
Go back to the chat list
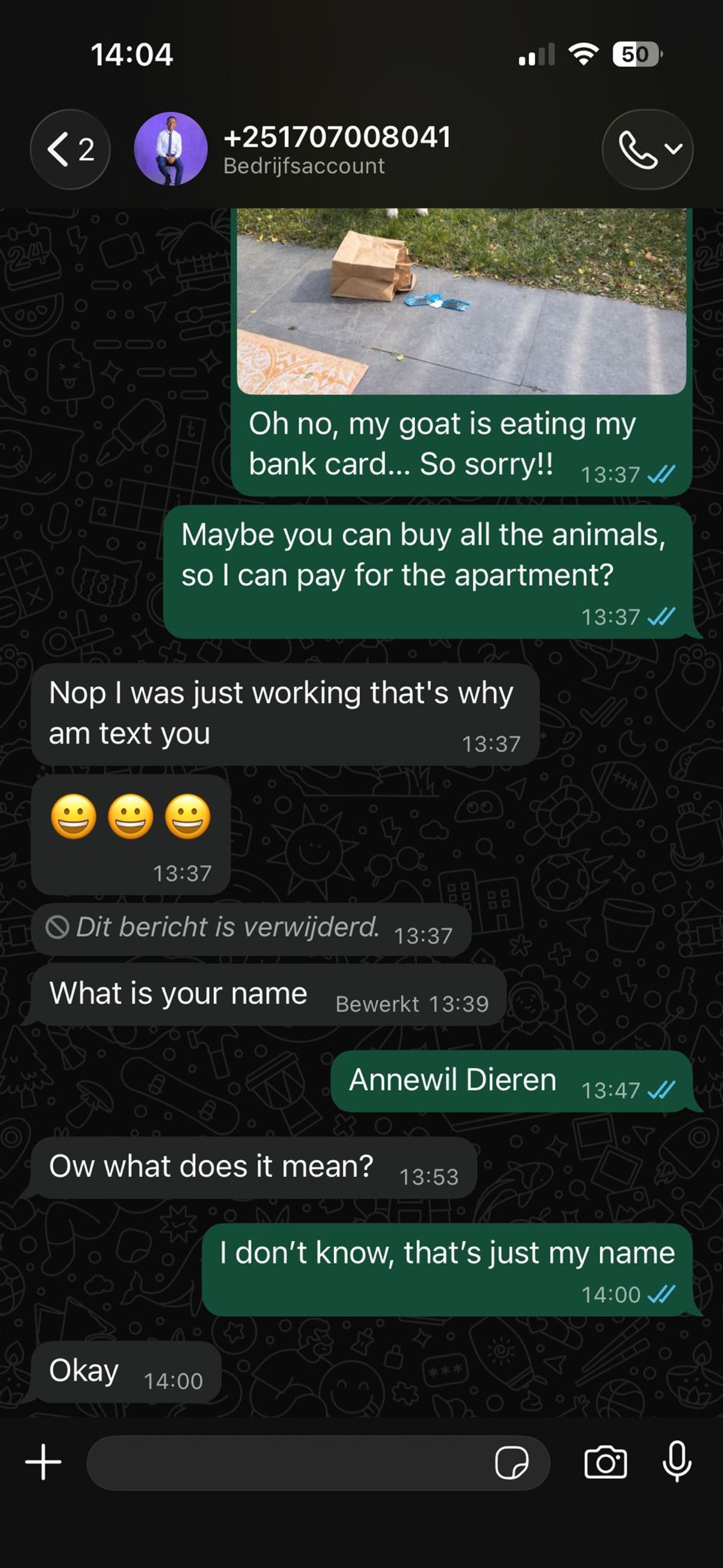coord(69,150)
